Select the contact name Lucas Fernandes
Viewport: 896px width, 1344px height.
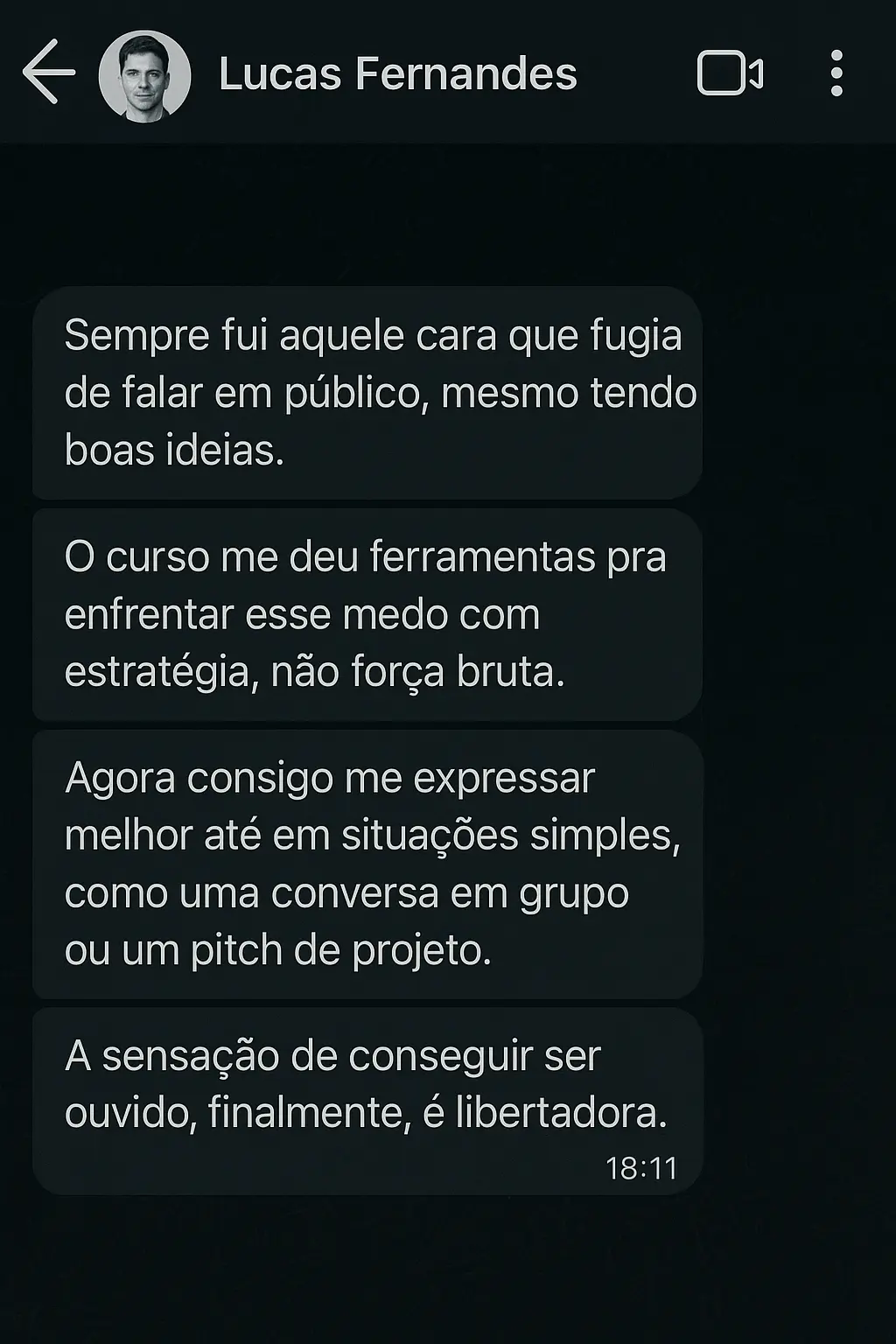coord(398,74)
